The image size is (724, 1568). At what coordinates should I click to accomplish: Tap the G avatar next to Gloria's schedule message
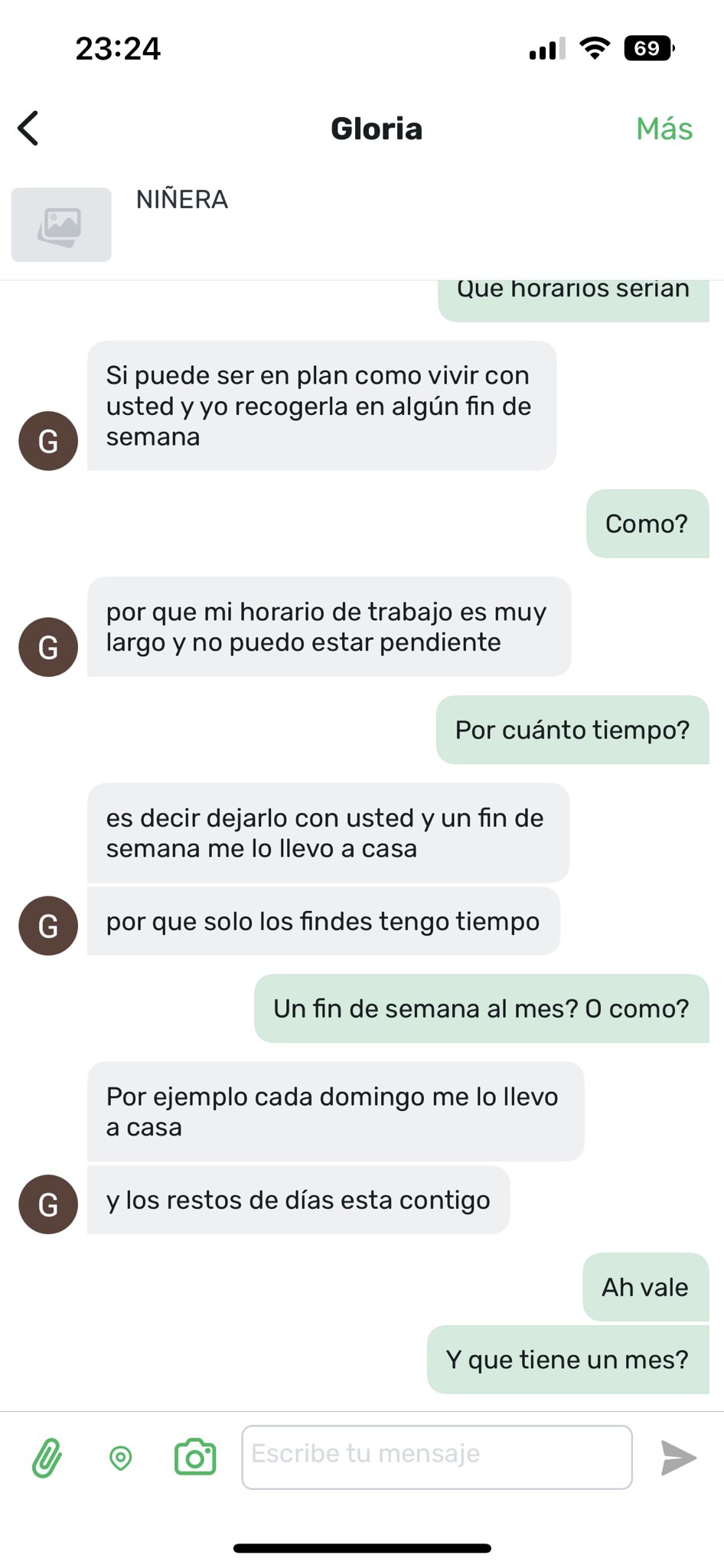click(x=47, y=647)
